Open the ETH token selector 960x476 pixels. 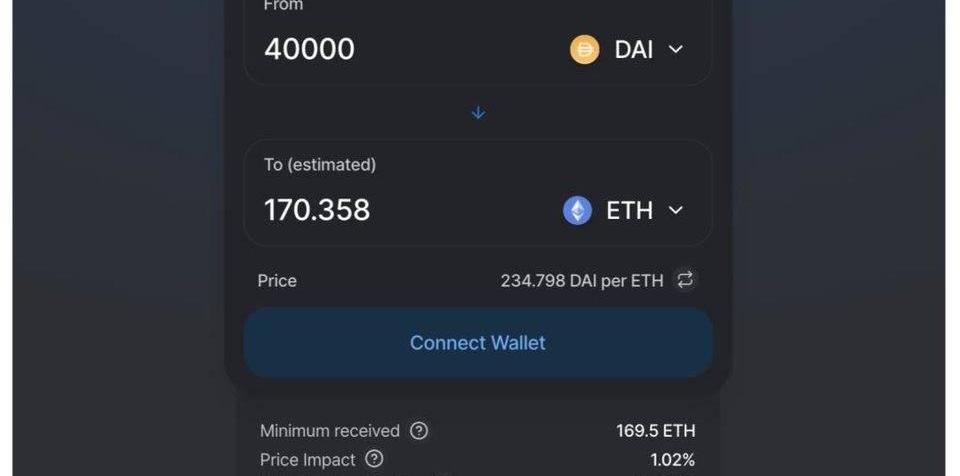coord(624,210)
